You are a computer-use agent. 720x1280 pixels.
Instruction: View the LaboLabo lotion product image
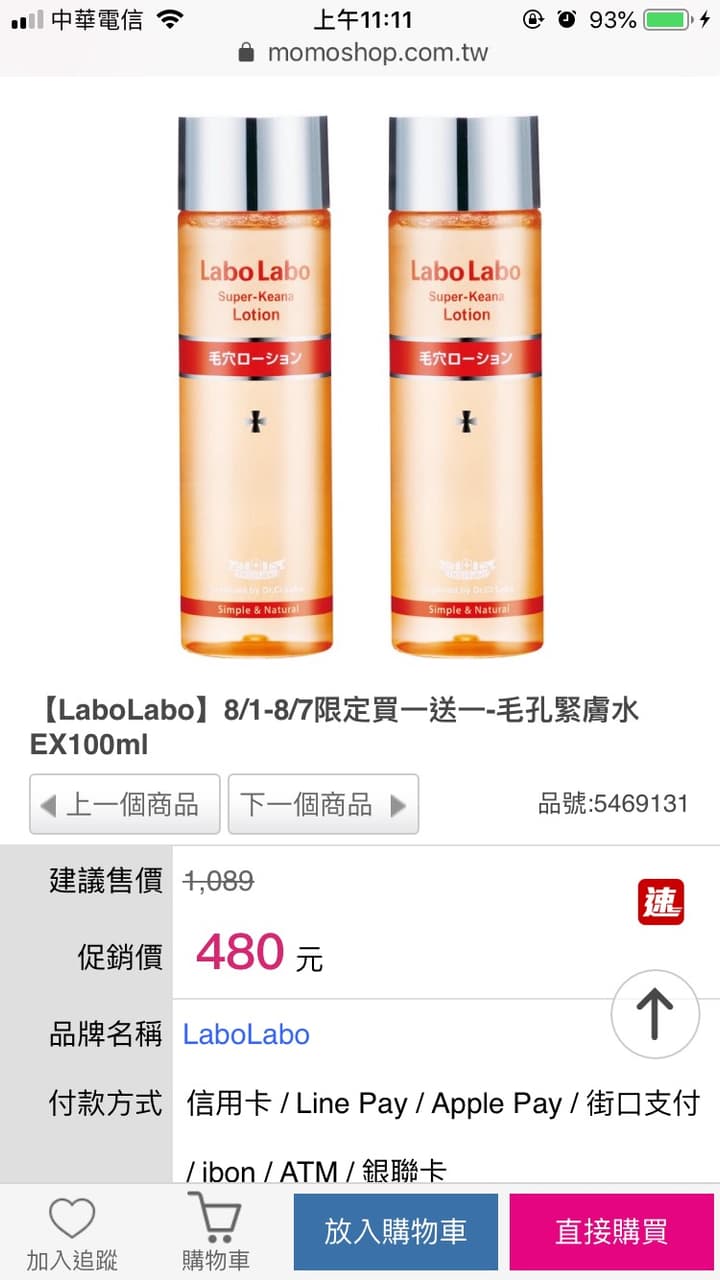[360, 385]
